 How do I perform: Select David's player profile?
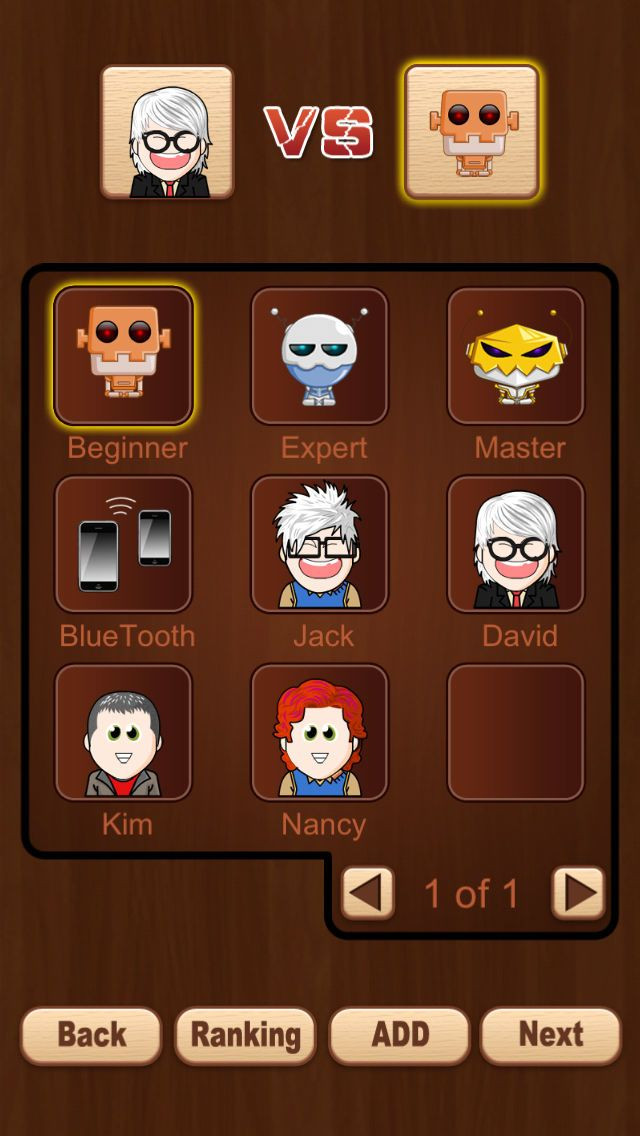tap(516, 544)
